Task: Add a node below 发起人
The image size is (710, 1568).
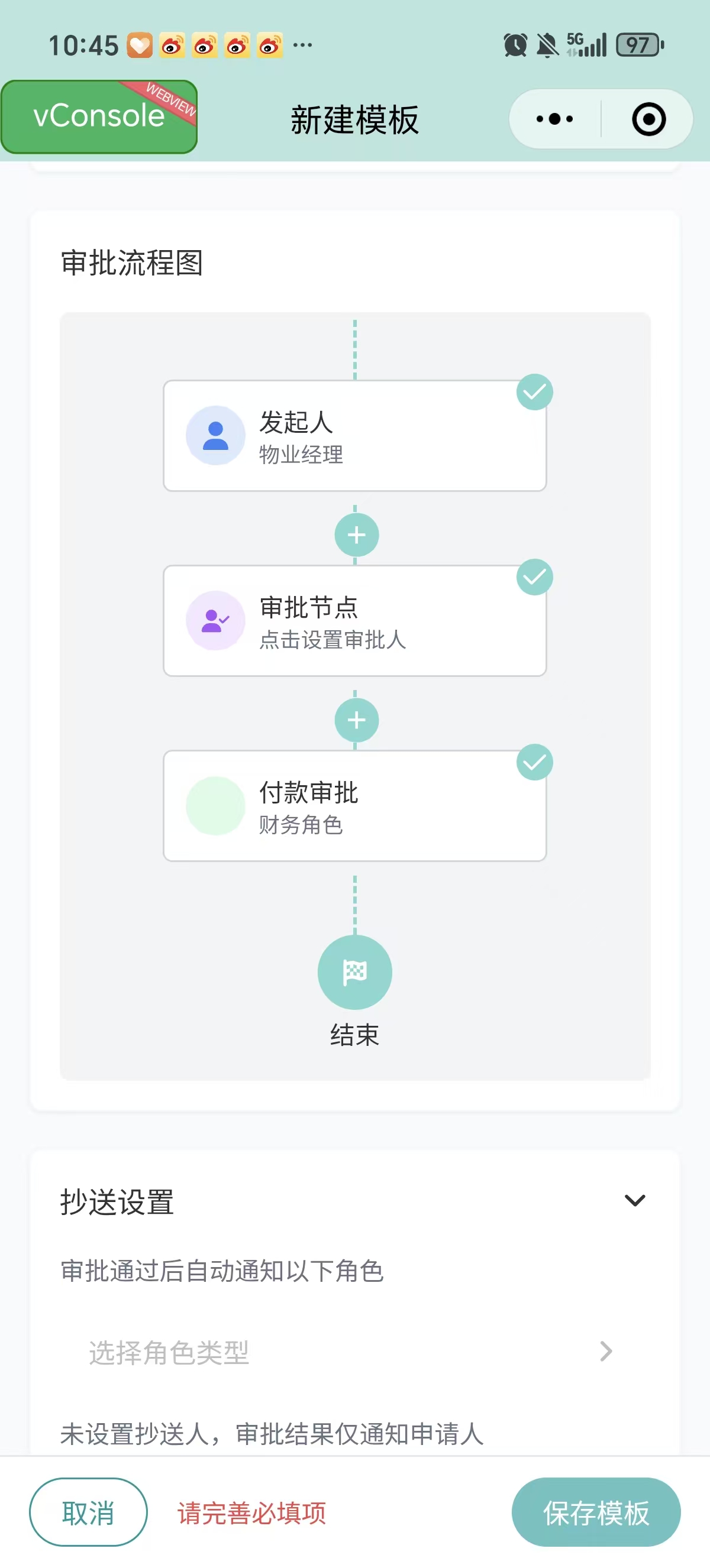Action: 356,535
